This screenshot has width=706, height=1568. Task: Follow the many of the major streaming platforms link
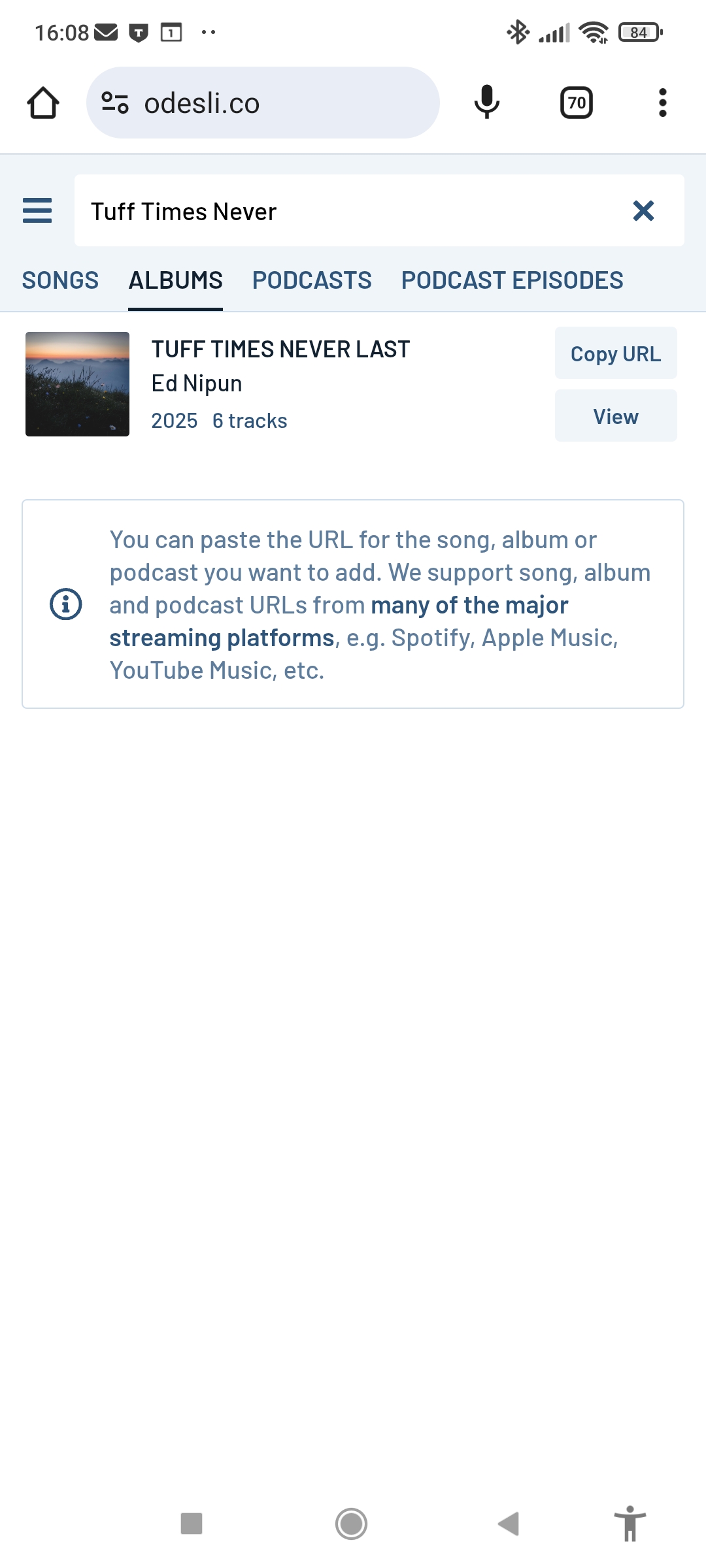coord(469,606)
